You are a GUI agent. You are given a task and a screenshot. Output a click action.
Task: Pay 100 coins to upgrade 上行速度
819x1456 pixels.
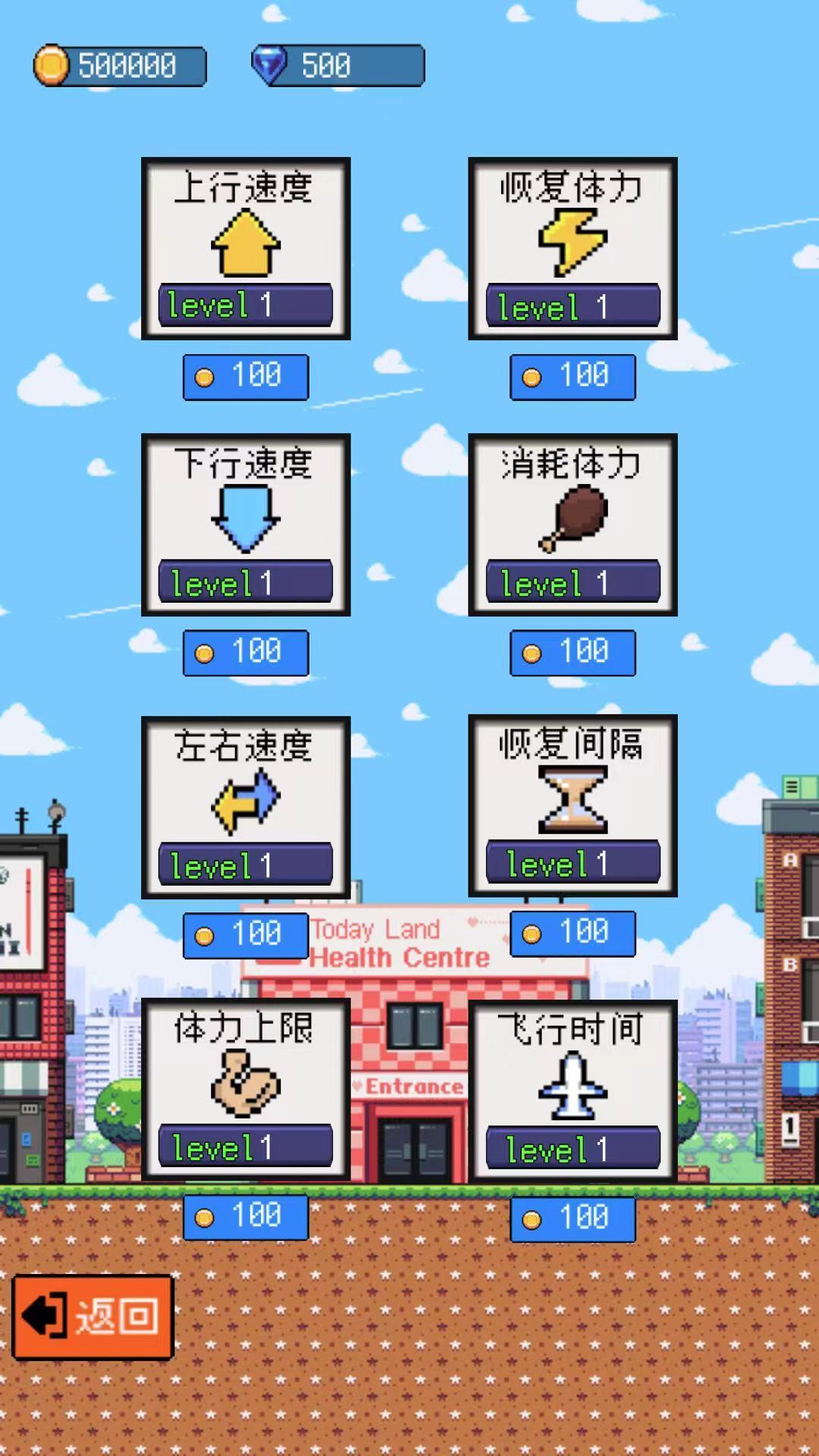(244, 376)
